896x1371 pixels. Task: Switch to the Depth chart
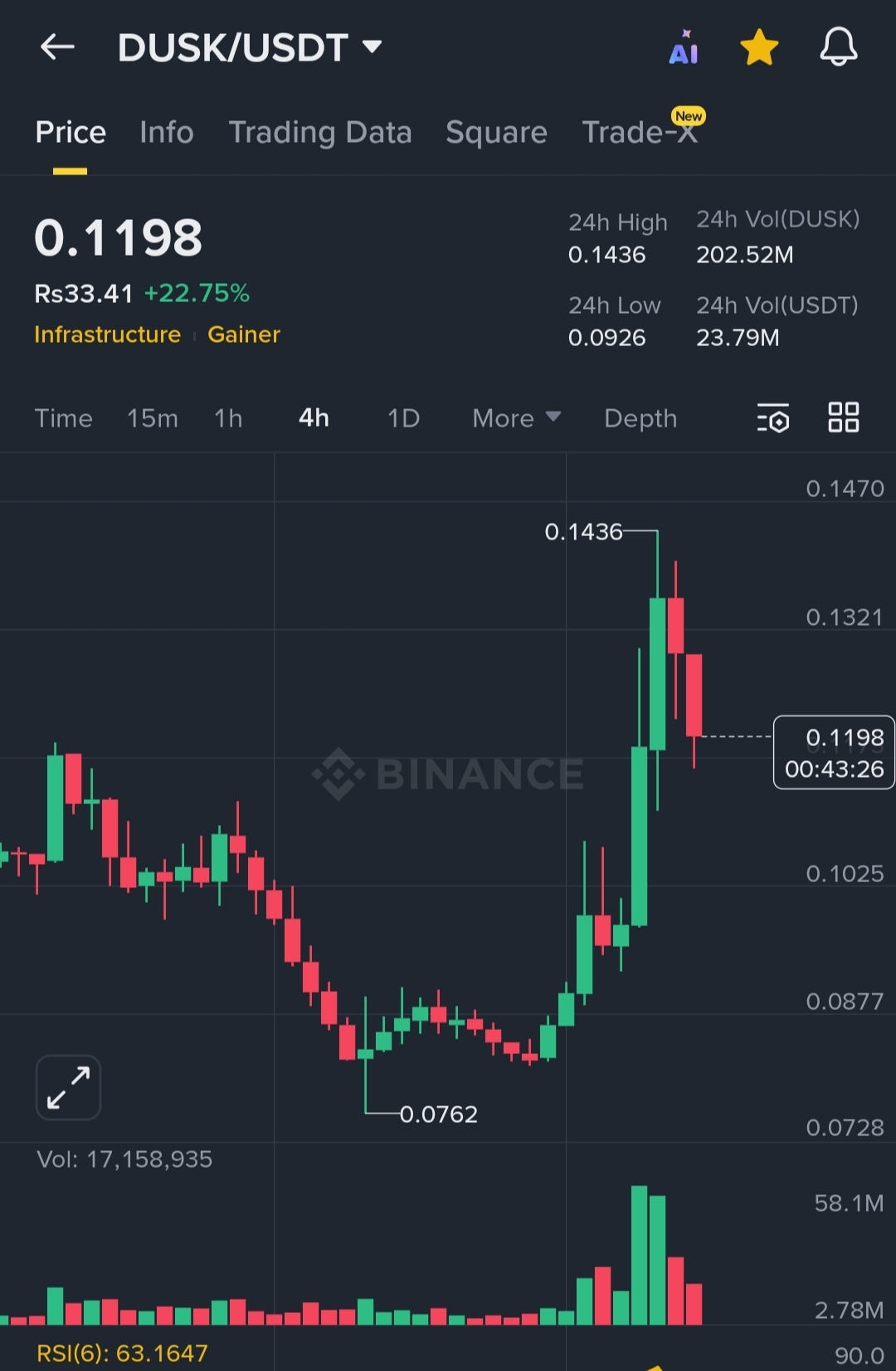click(640, 418)
